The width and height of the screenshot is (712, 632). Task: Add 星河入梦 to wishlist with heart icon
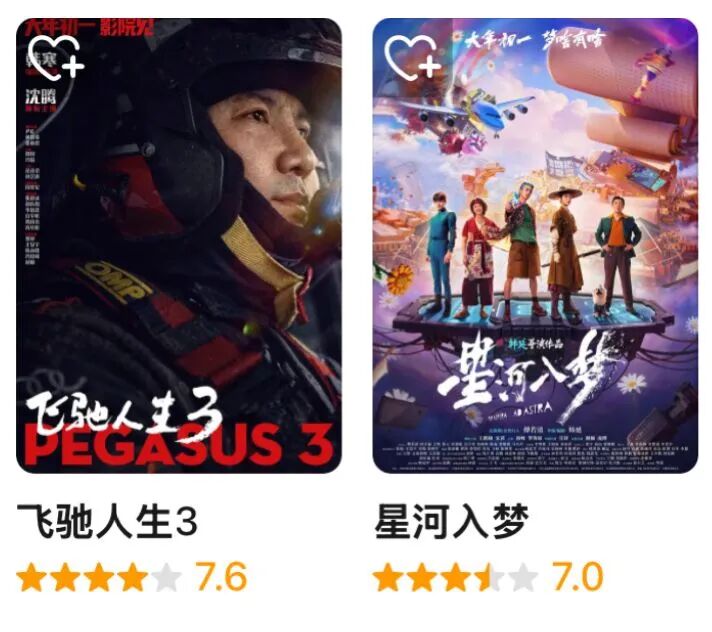[411, 57]
